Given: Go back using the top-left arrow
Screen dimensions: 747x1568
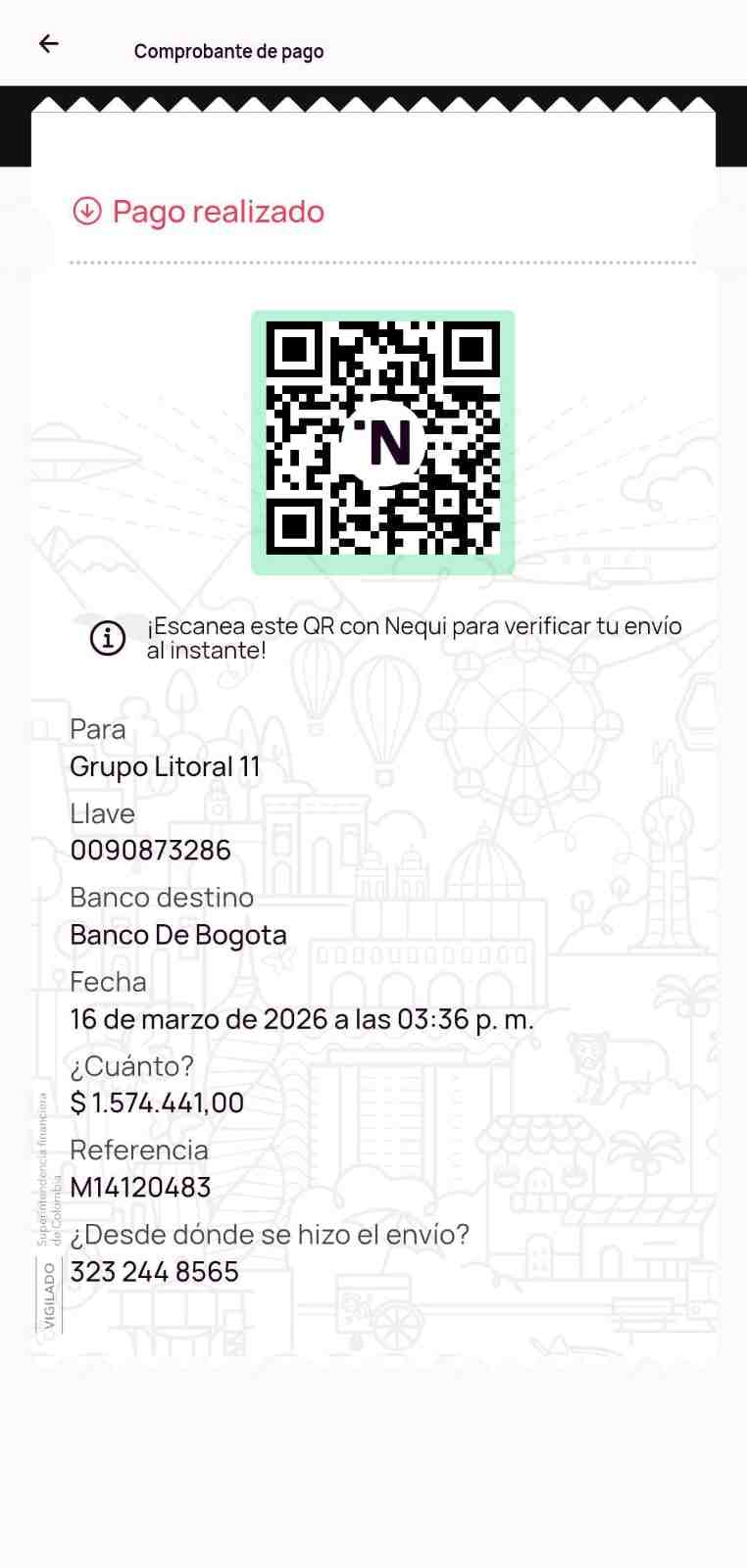Looking at the screenshot, I should tap(48, 43).
